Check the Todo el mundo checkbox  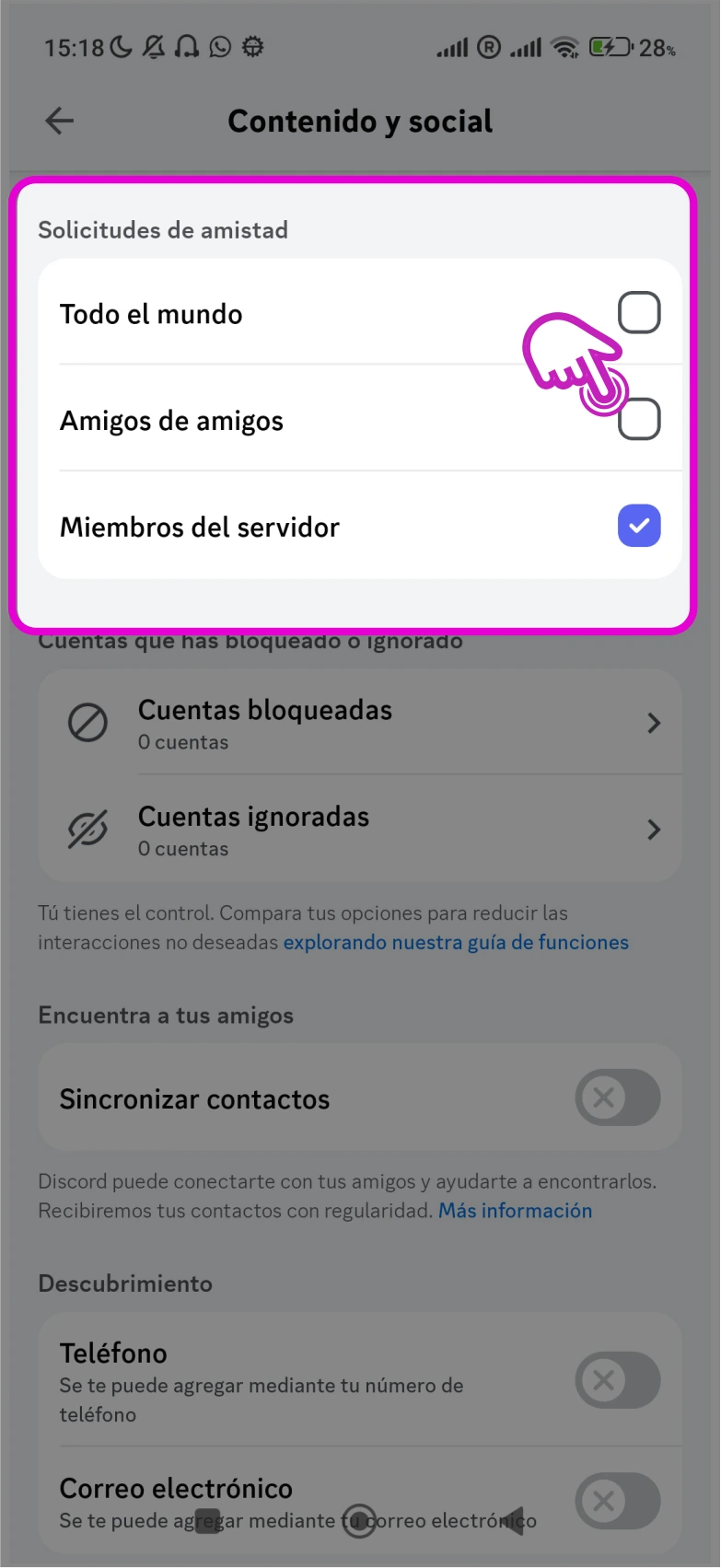(x=638, y=313)
